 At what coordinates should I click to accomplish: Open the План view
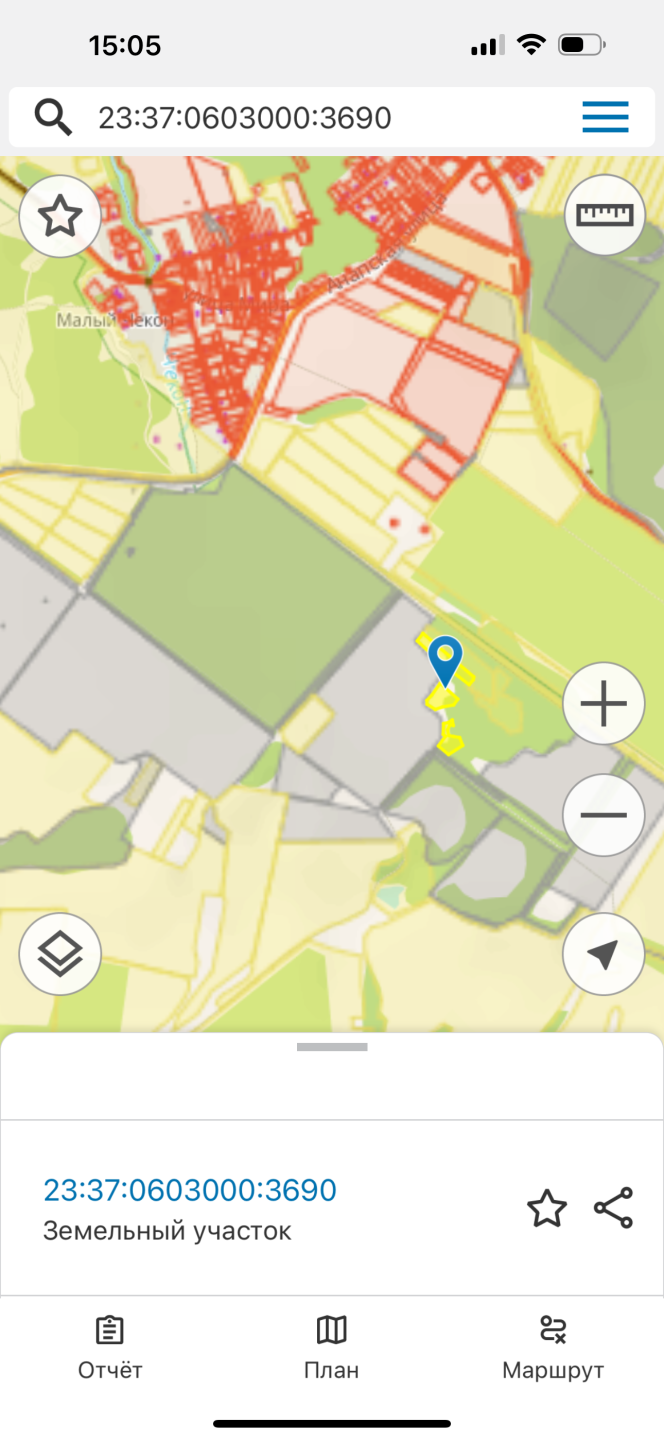tap(331, 1347)
